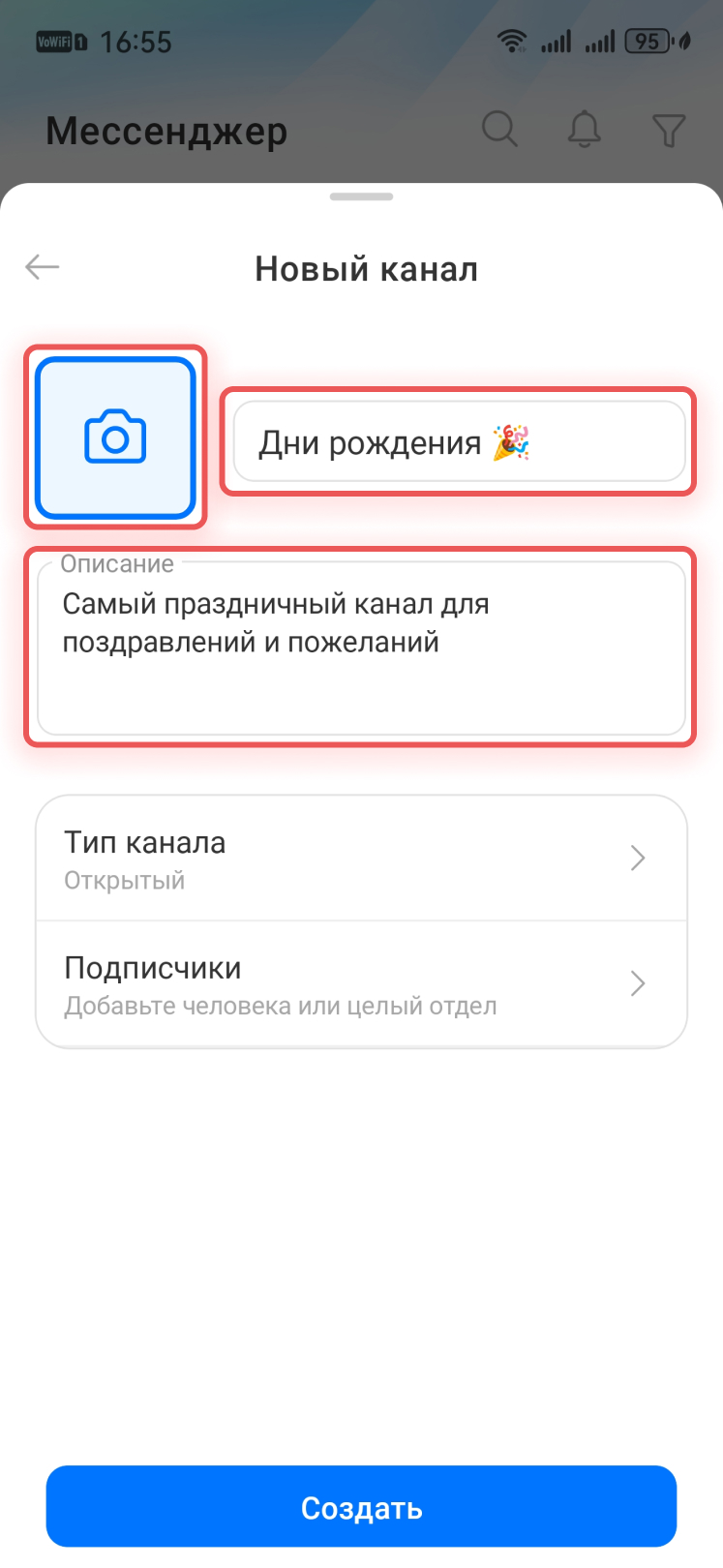This screenshot has height=1568, width=723.
Task: Open the Тип канала setting
Action: [360, 859]
